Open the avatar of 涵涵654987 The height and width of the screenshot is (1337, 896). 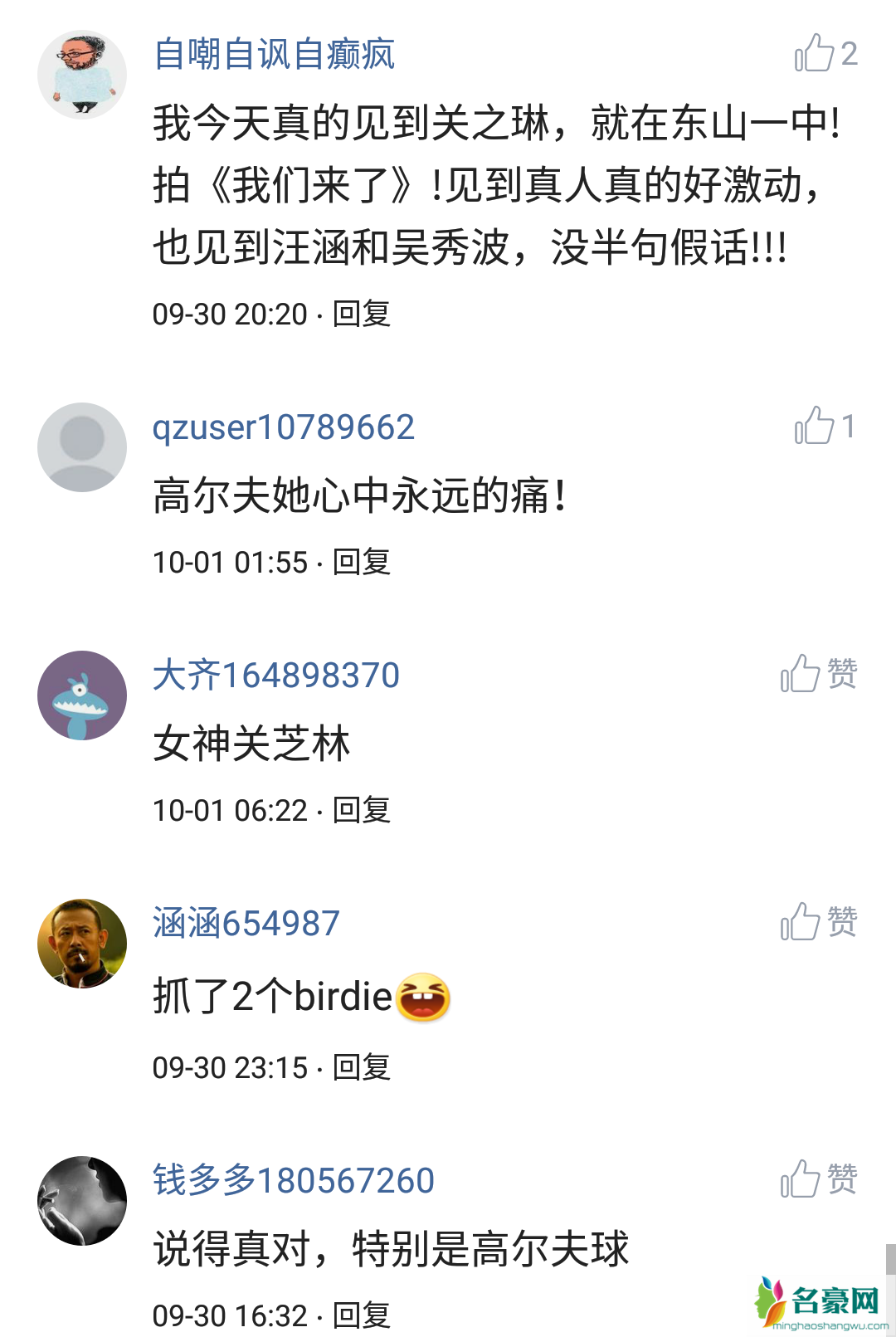point(82,944)
